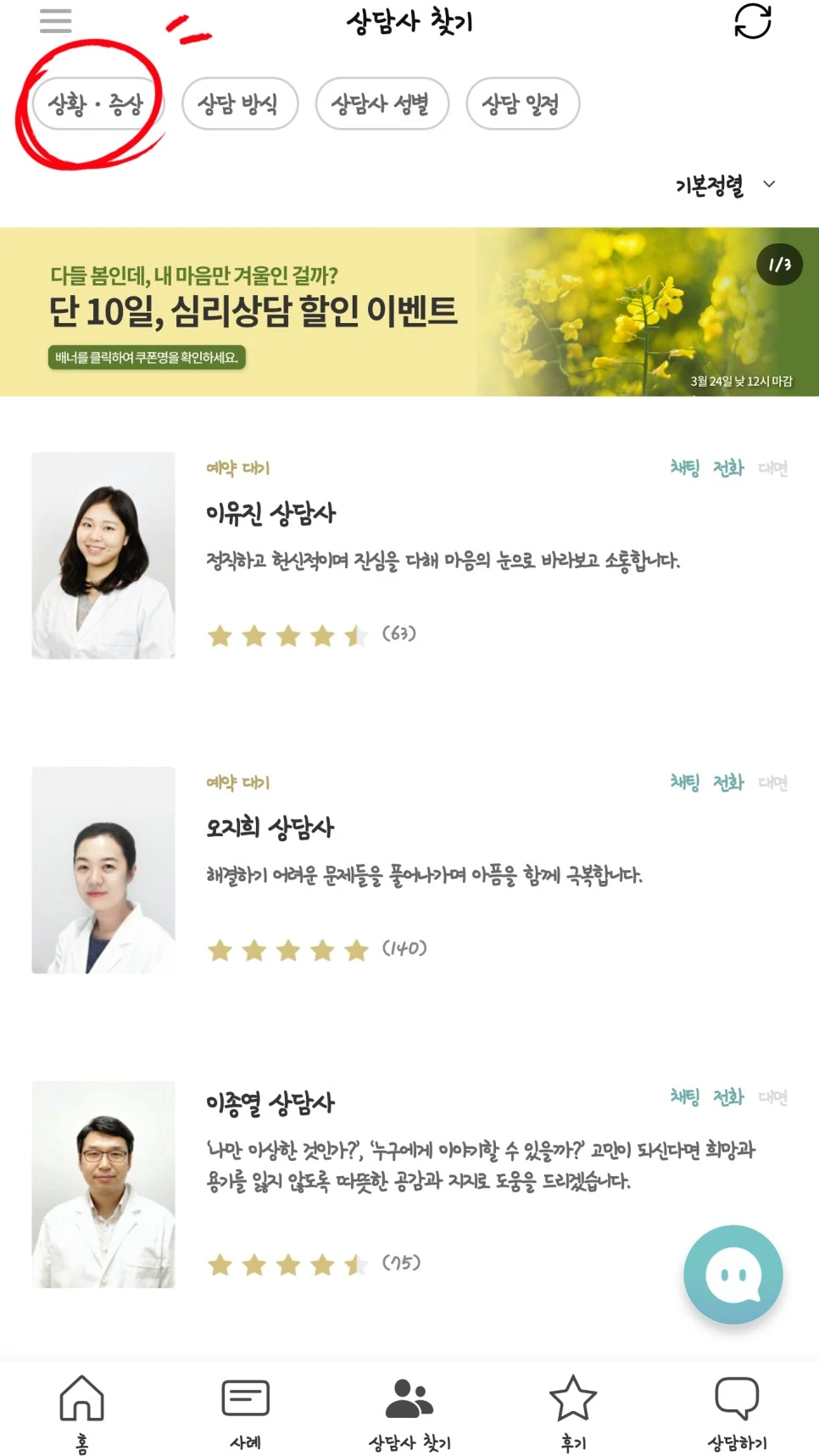The width and height of the screenshot is (819, 1456).
Task: View reviews count (140) for 오지희
Action: (406, 950)
